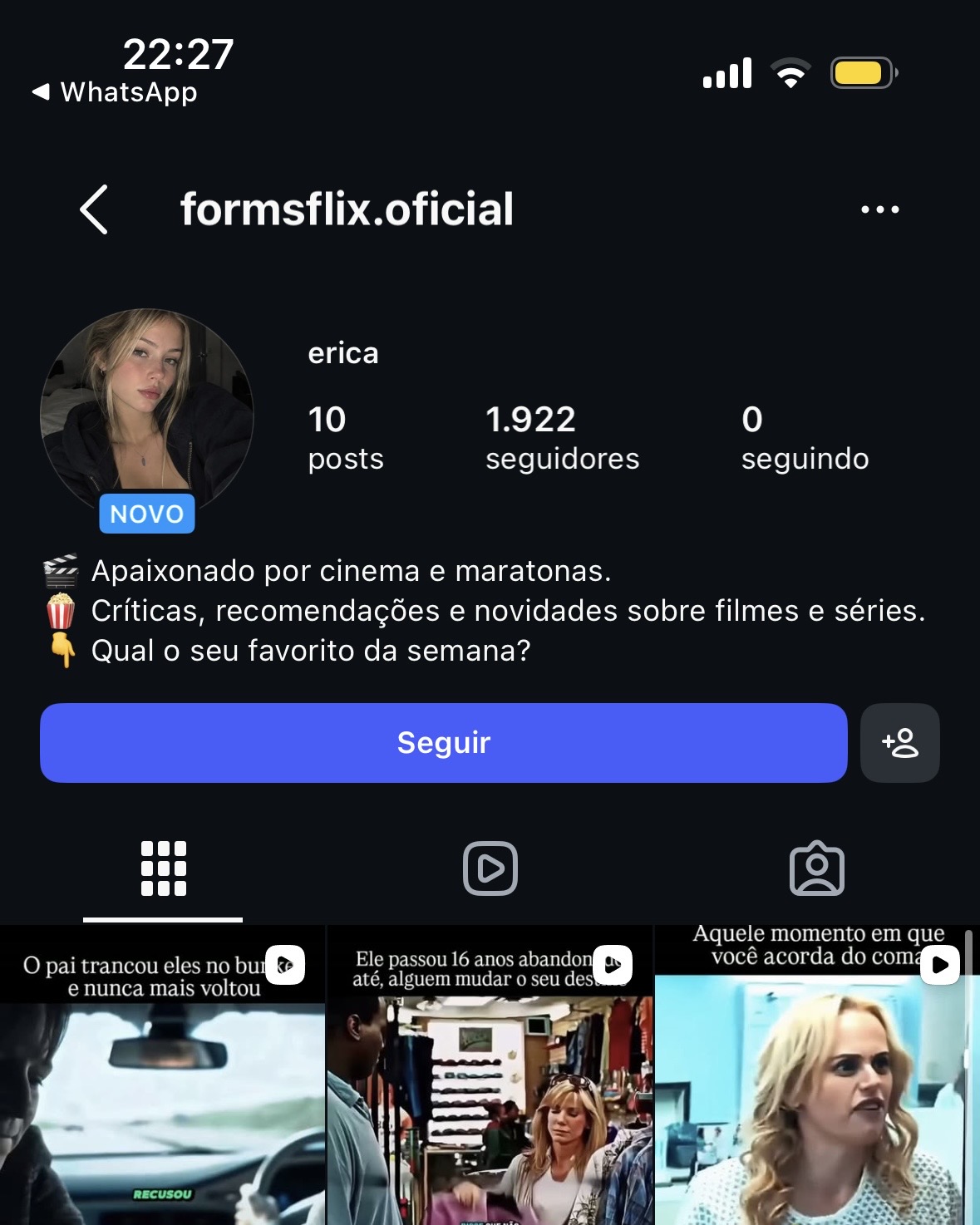Open the three-dot overflow menu
Screen dimensions: 980x1225
[x=879, y=209]
